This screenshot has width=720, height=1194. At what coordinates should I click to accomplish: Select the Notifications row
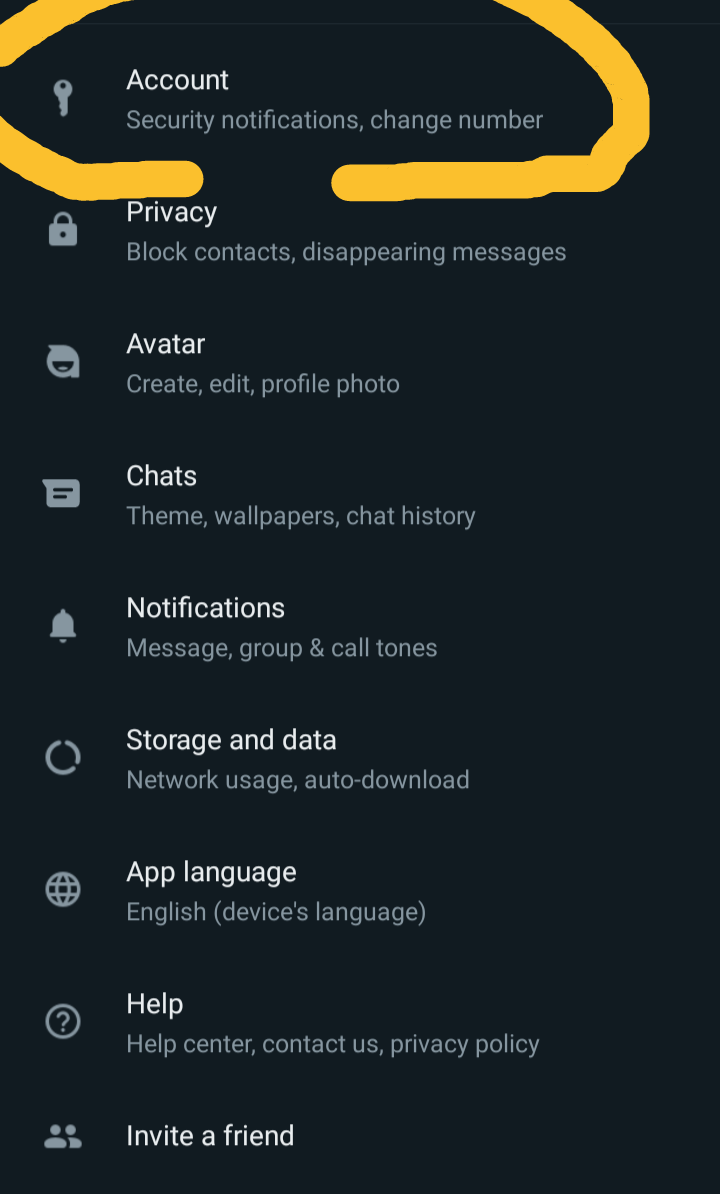click(360, 627)
